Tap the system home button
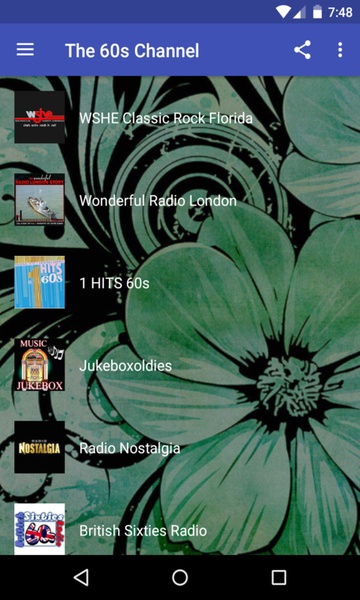The width and height of the screenshot is (360, 600). 180,577
